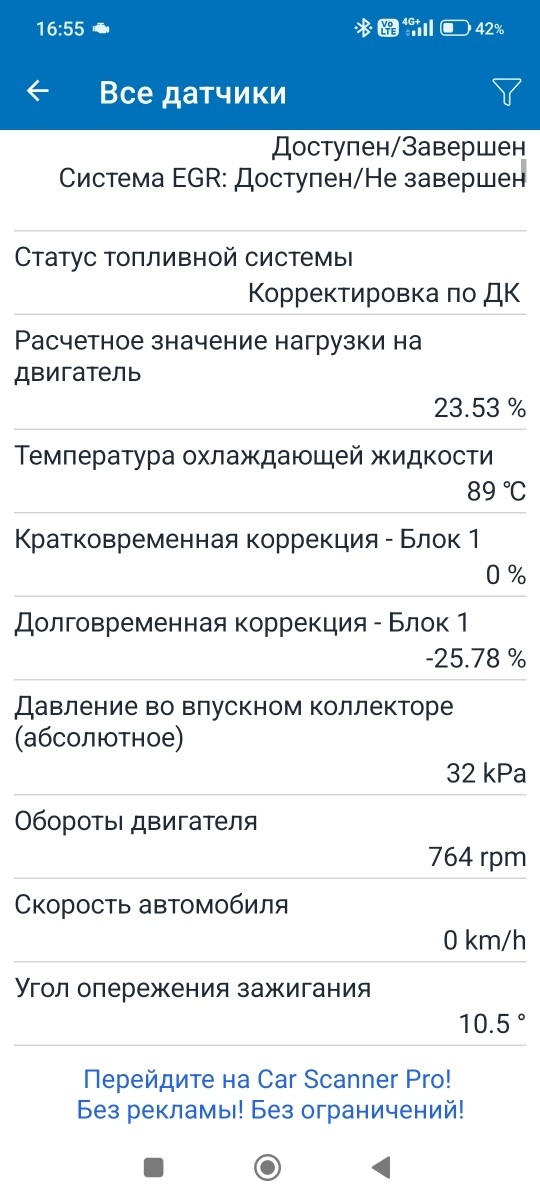The image size is (540, 1200).
Task: Open 'Расчетное значение нагрузки на двигатель' row
Action: pyautogui.click(x=270, y=373)
